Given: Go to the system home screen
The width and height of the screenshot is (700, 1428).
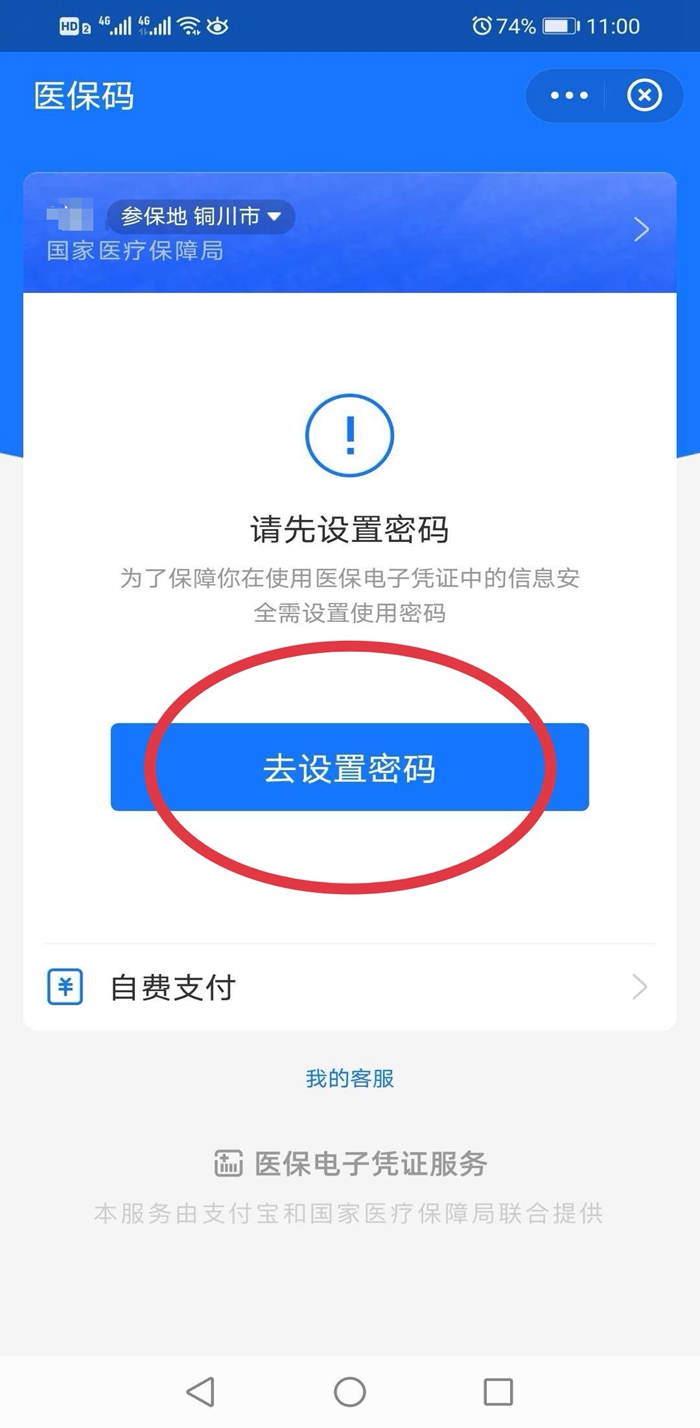Looking at the screenshot, I should (x=349, y=1391).
